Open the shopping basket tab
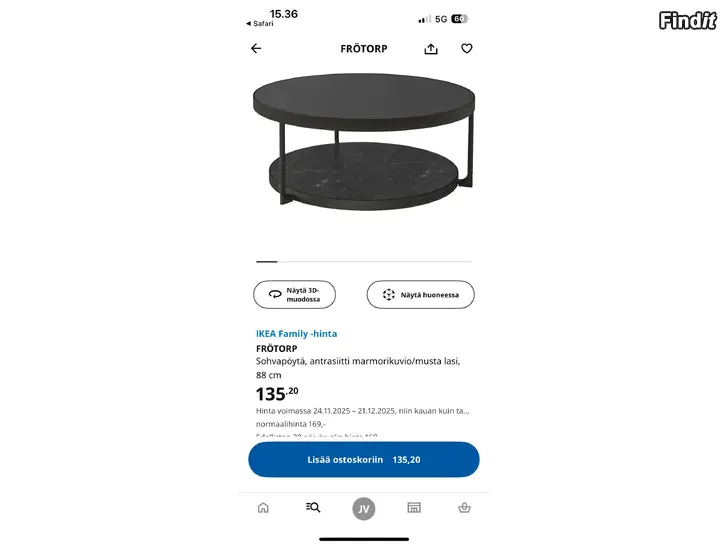 (464, 508)
